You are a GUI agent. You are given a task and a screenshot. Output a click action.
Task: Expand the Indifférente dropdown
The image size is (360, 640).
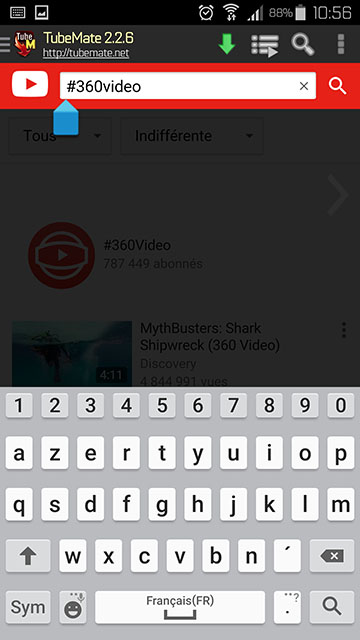(x=192, y=136)
